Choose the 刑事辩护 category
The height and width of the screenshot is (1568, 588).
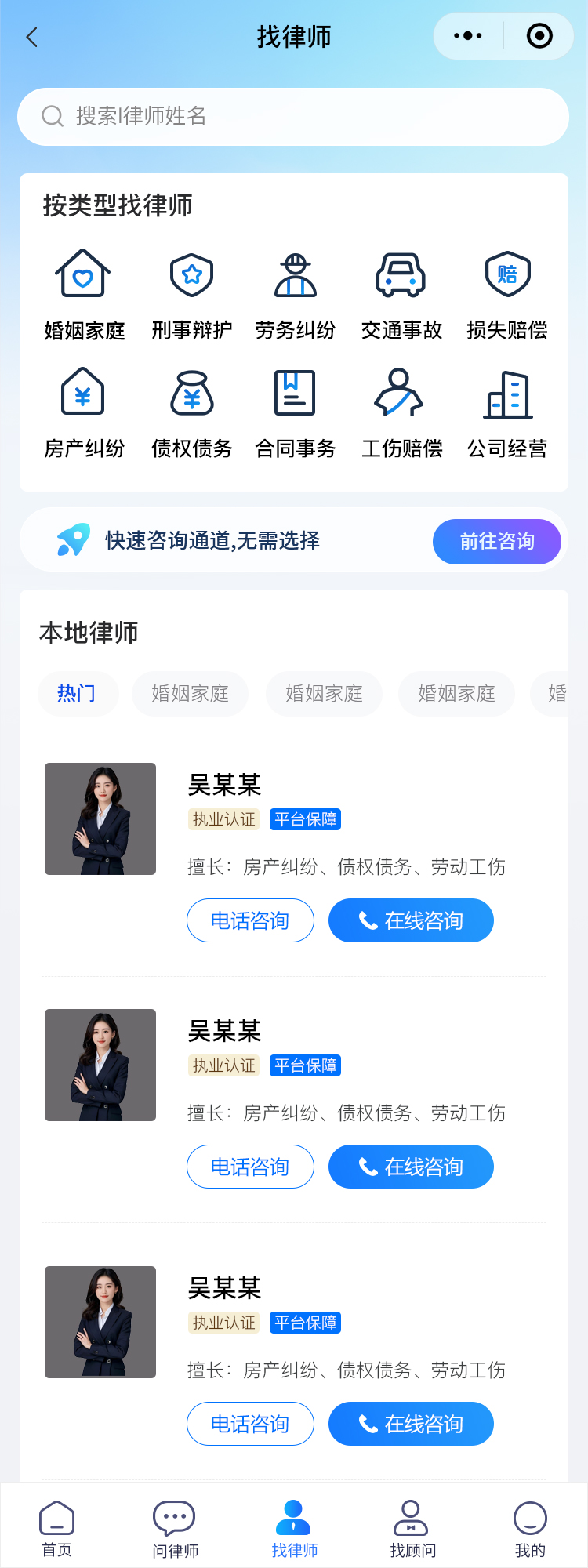pos(192,274)
